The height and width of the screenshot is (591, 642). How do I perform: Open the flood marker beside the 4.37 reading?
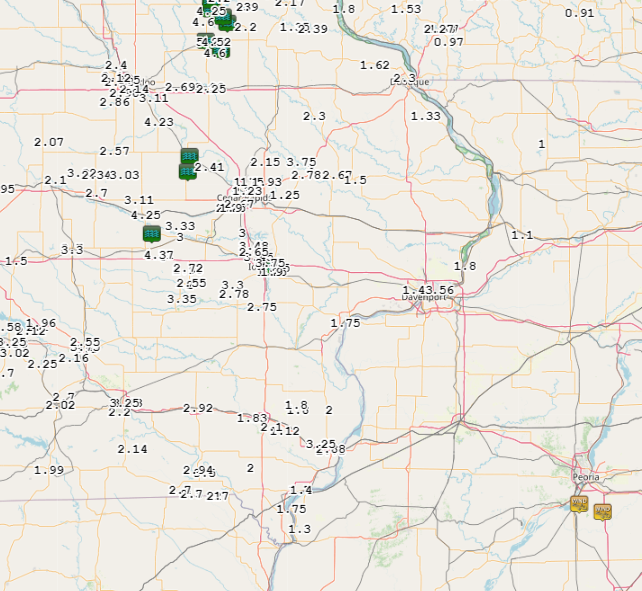(151, 233)
